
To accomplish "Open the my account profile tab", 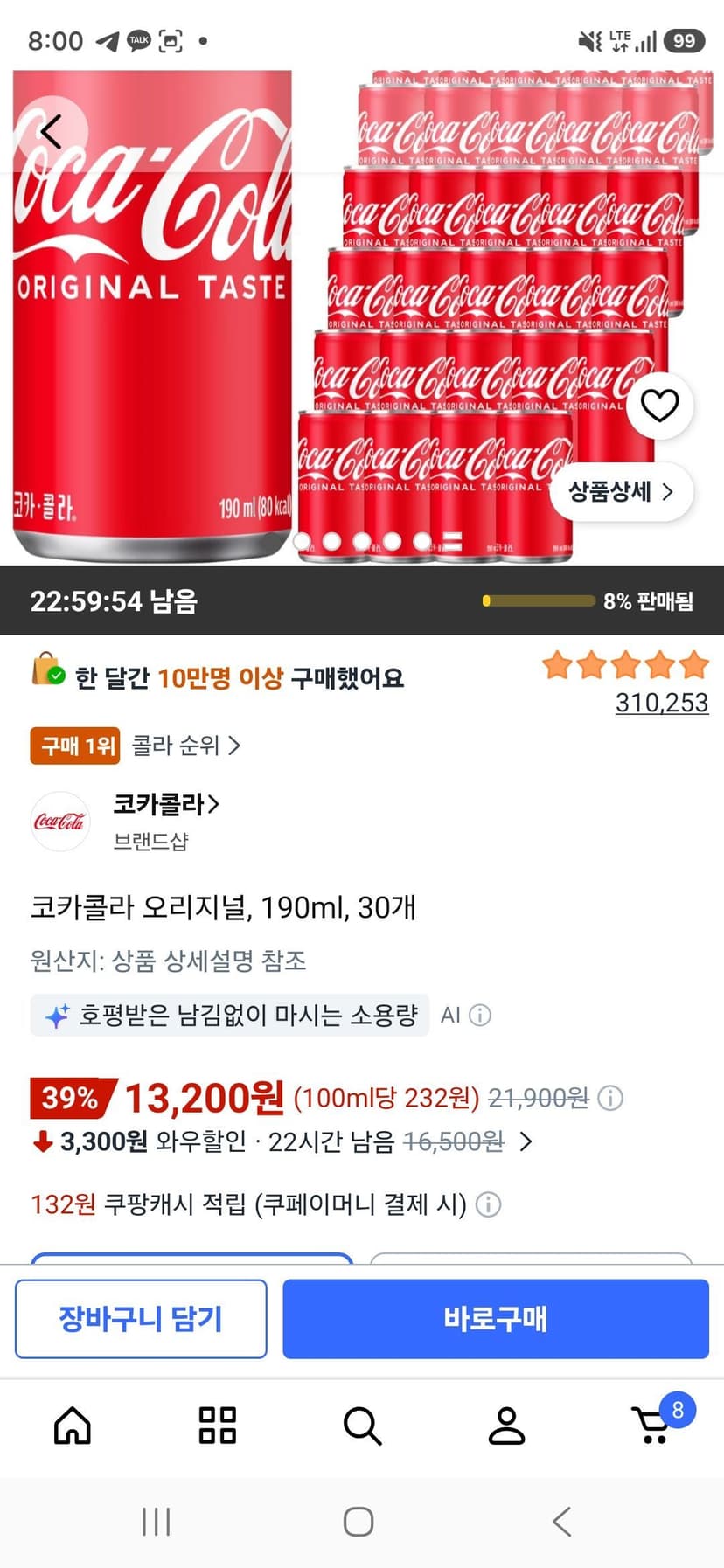I will pyautogui.click(x=506, y=1425).
